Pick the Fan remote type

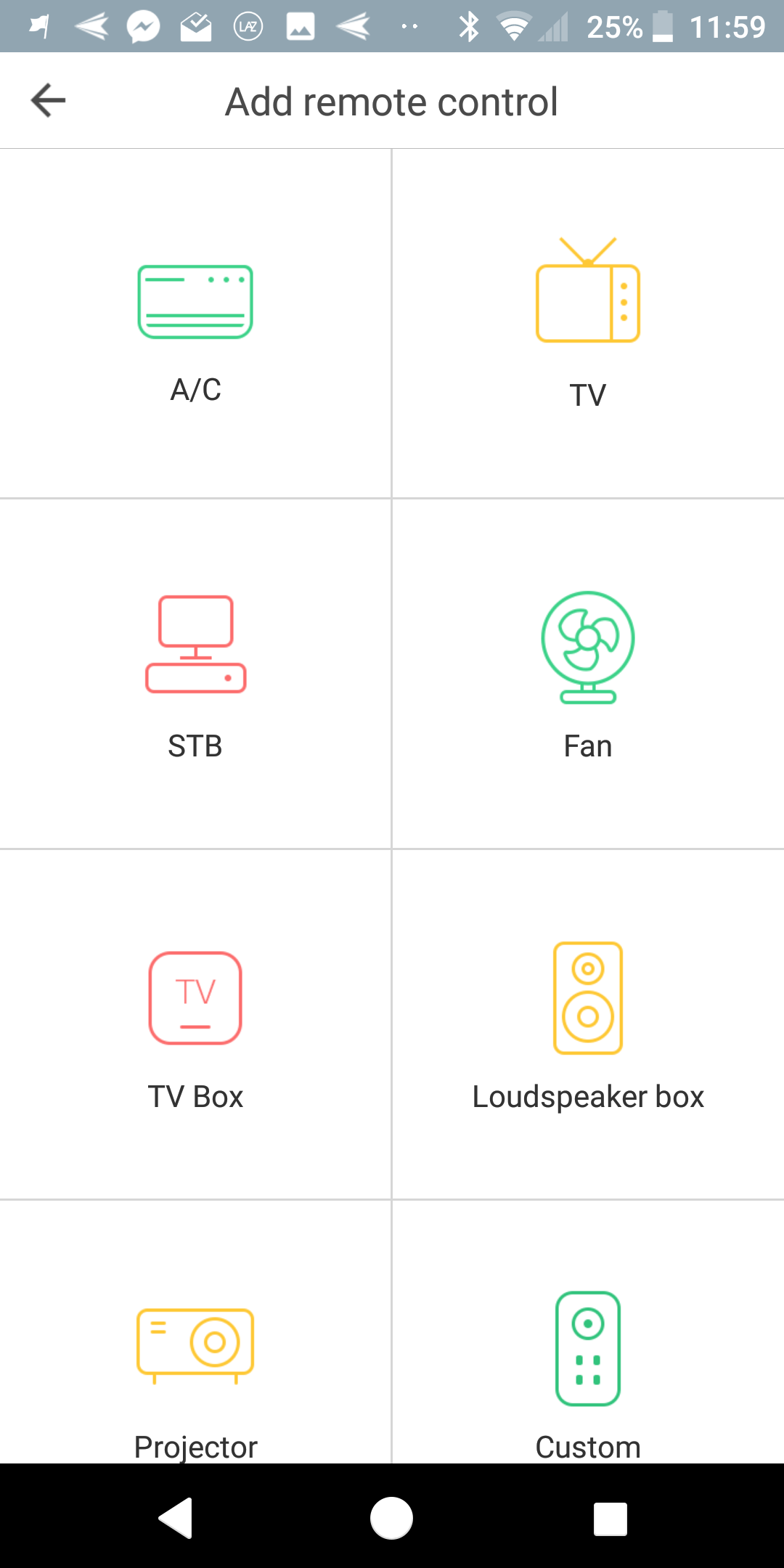[x=587, y=674]
